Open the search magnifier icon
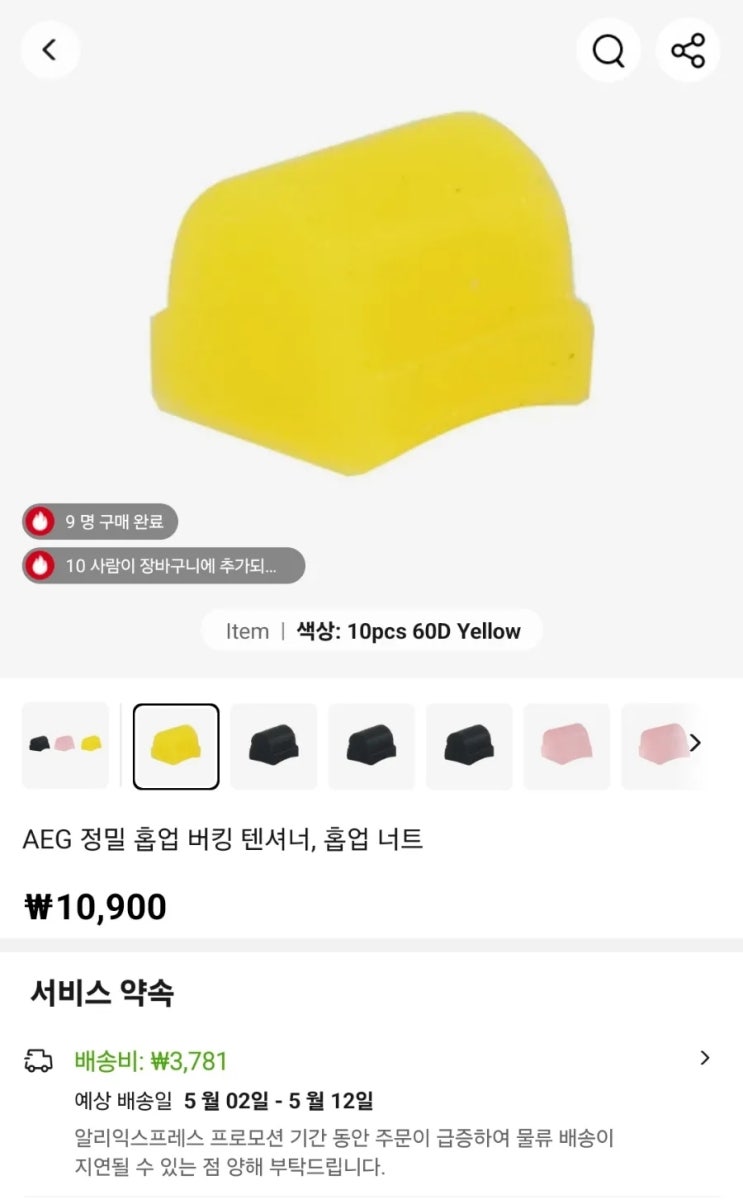 tap(608, 50)
